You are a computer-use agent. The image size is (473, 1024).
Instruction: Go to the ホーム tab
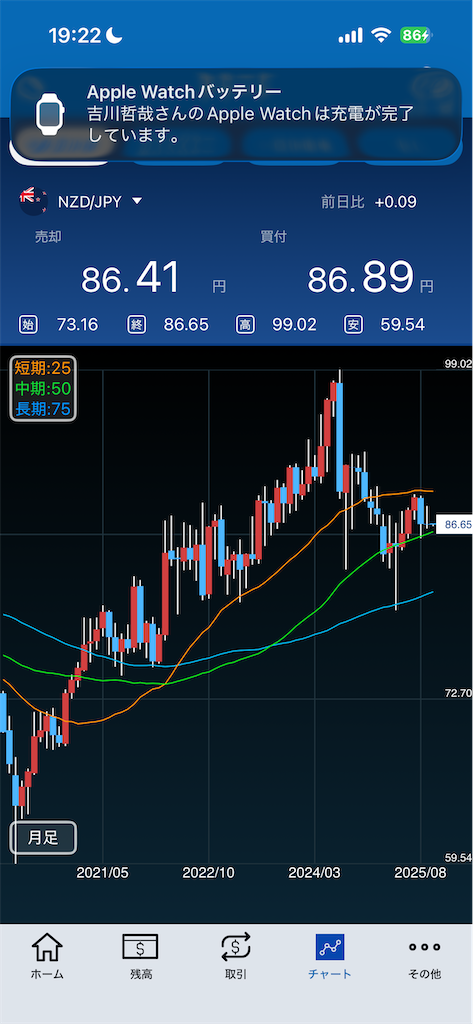pos(47,956)
